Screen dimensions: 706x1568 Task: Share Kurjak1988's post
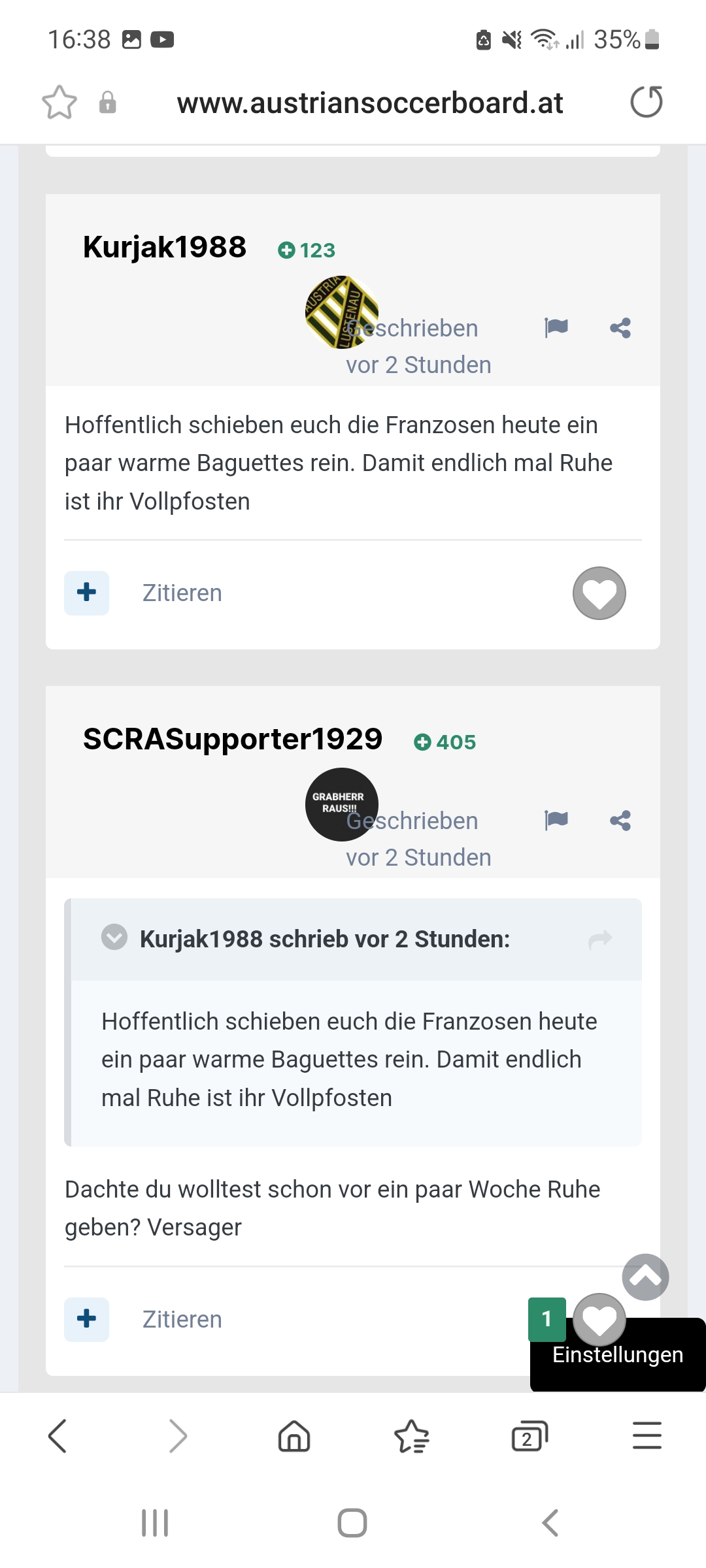click(620, 327)
